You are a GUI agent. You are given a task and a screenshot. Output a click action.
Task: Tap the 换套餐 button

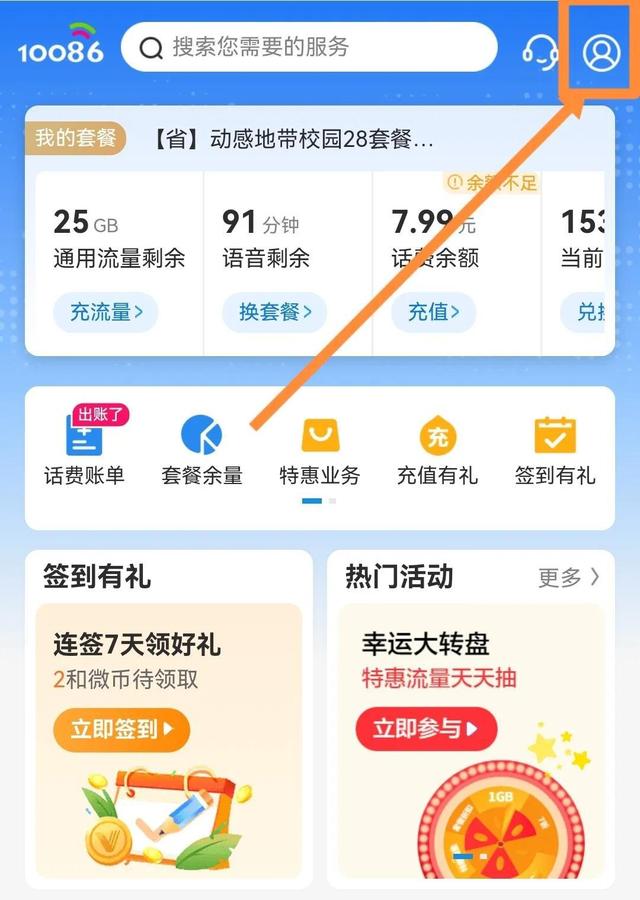275,312
